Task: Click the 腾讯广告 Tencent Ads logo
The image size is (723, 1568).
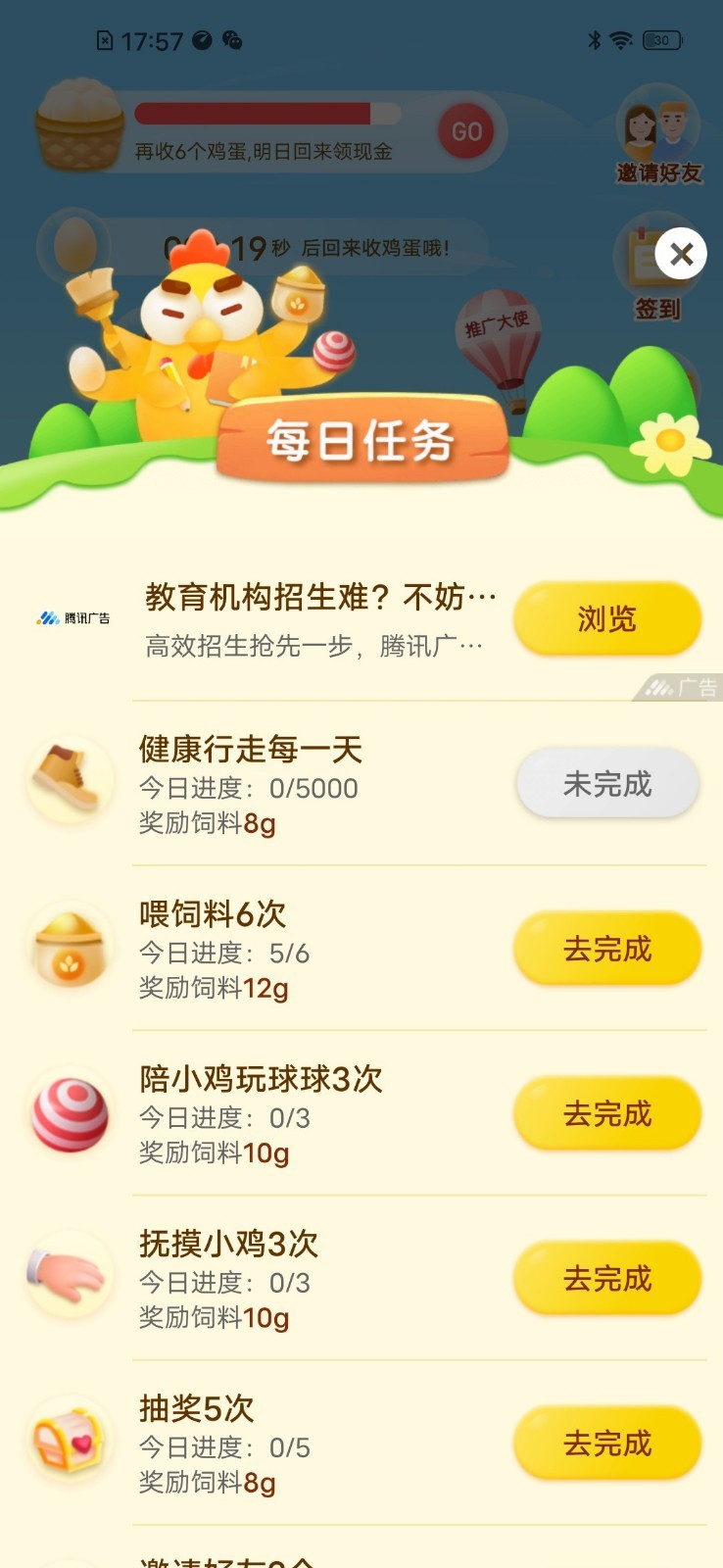Action: 73,617
